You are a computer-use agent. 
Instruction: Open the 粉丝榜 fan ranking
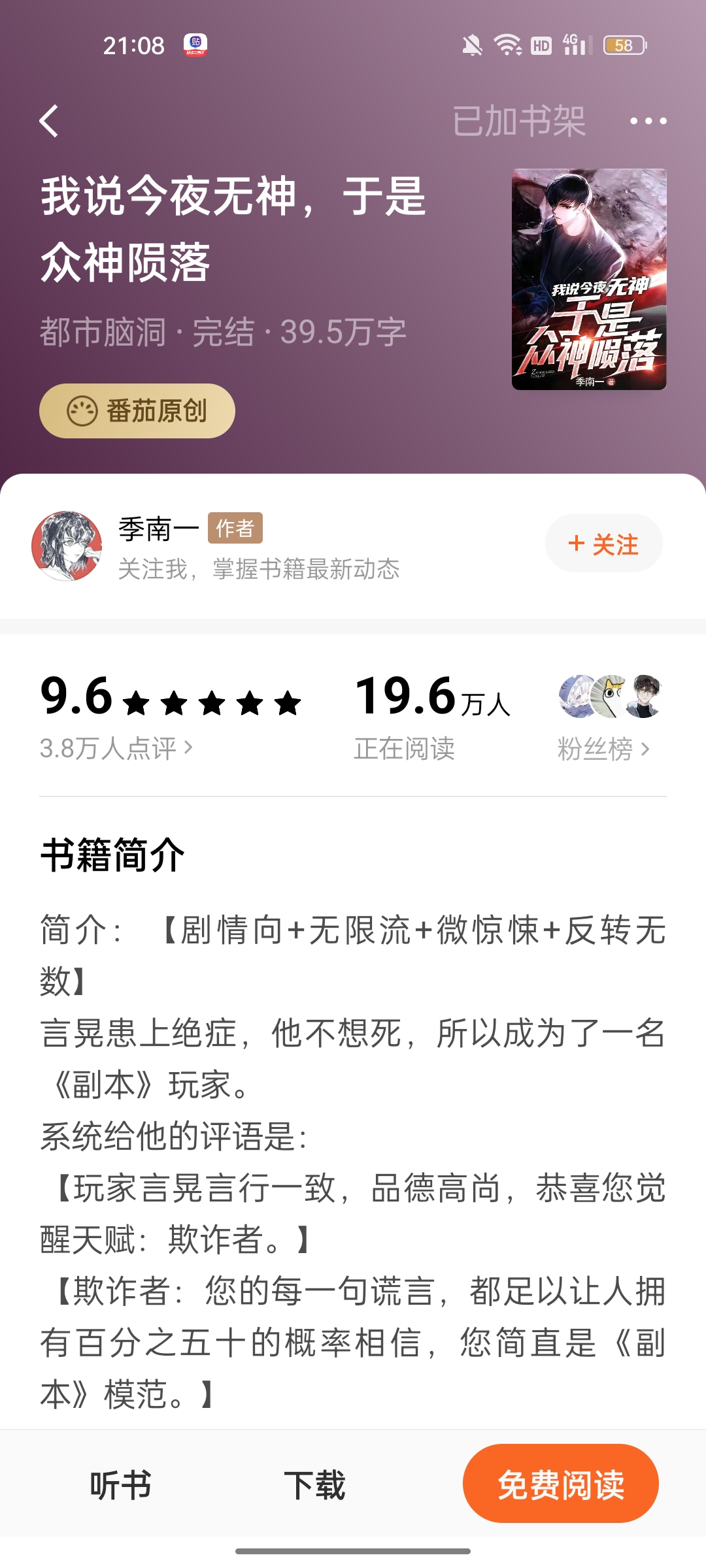(603, 748)
